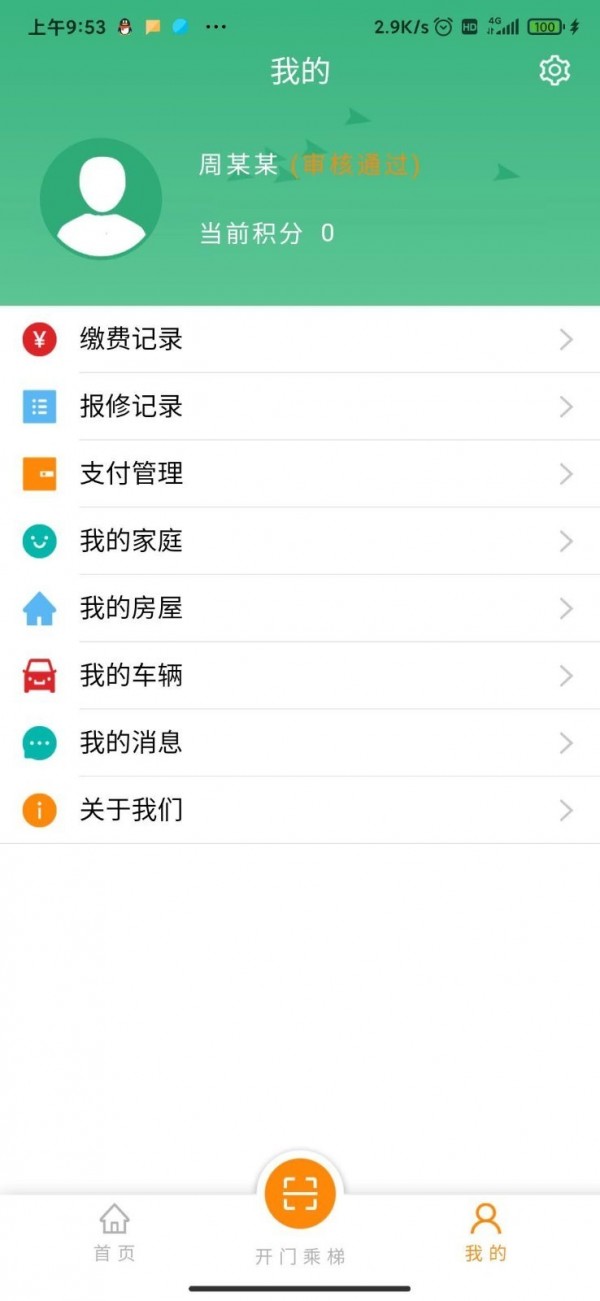600x1301 pixels.
Task: Switch to the 首页 home tab
Action: click(x=114, y=1233)
